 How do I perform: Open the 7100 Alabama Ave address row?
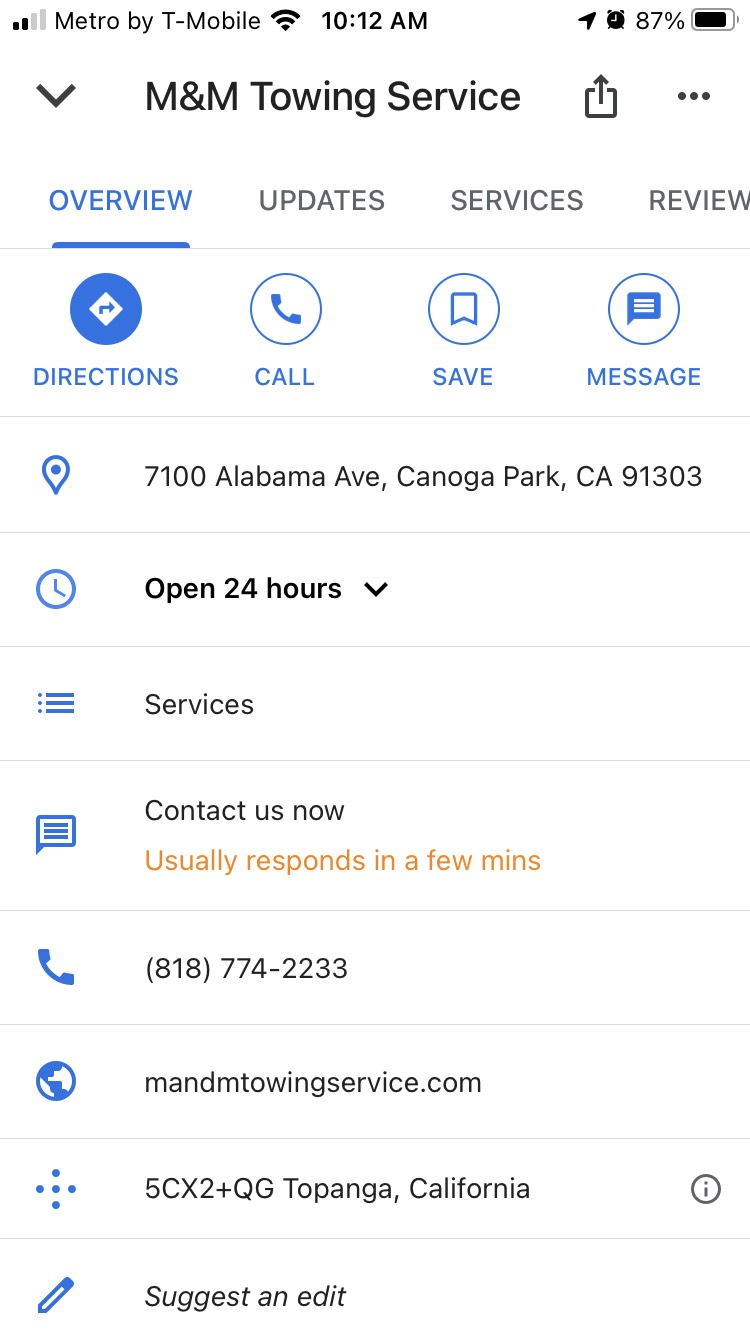pyautogui.click(x=423, y=476)
